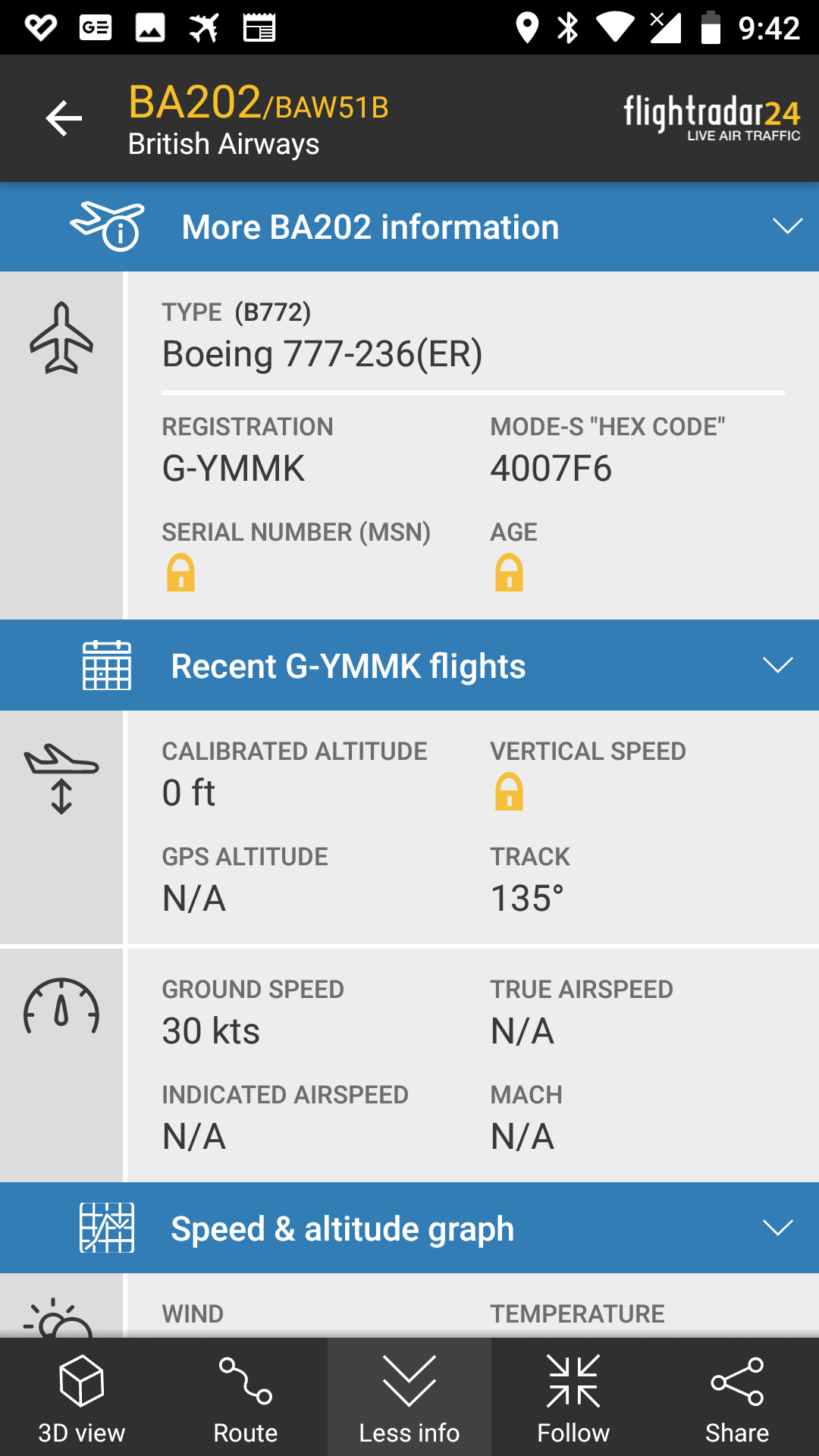This screenshot has height=1456, width=819.
Task: Unlock the Vertical Speed value
Action: (509, 792)
